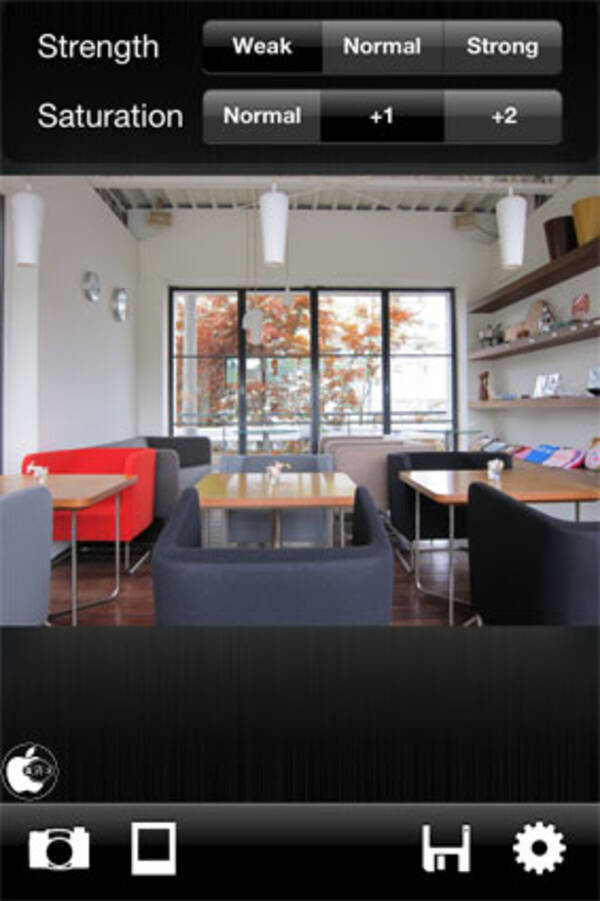Select Weak strength
600x901 pixels.
click(x=262, y=46)
